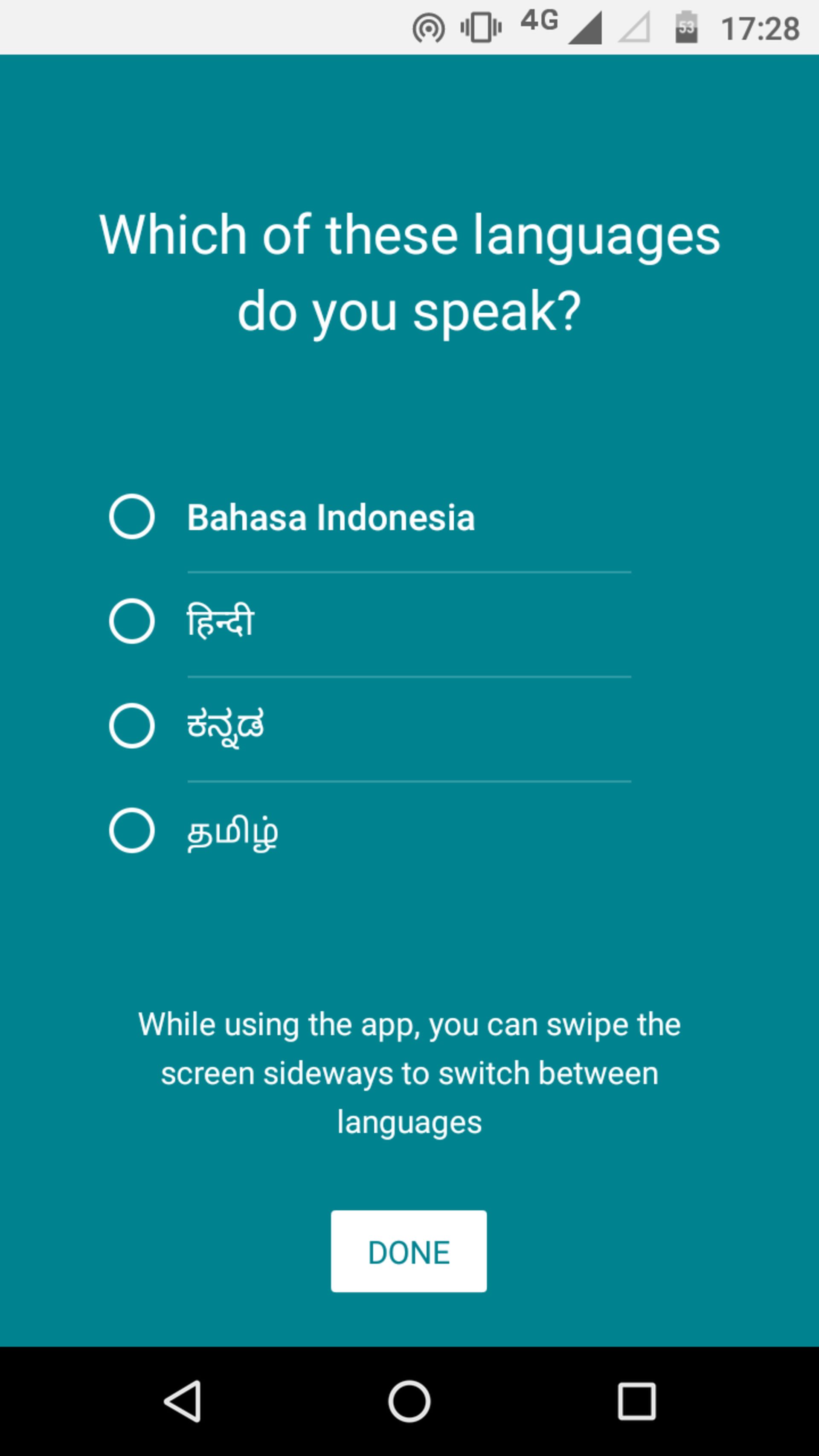Select the Kannada (ಕನ್ನಡ) language

(x=132, y=726)
